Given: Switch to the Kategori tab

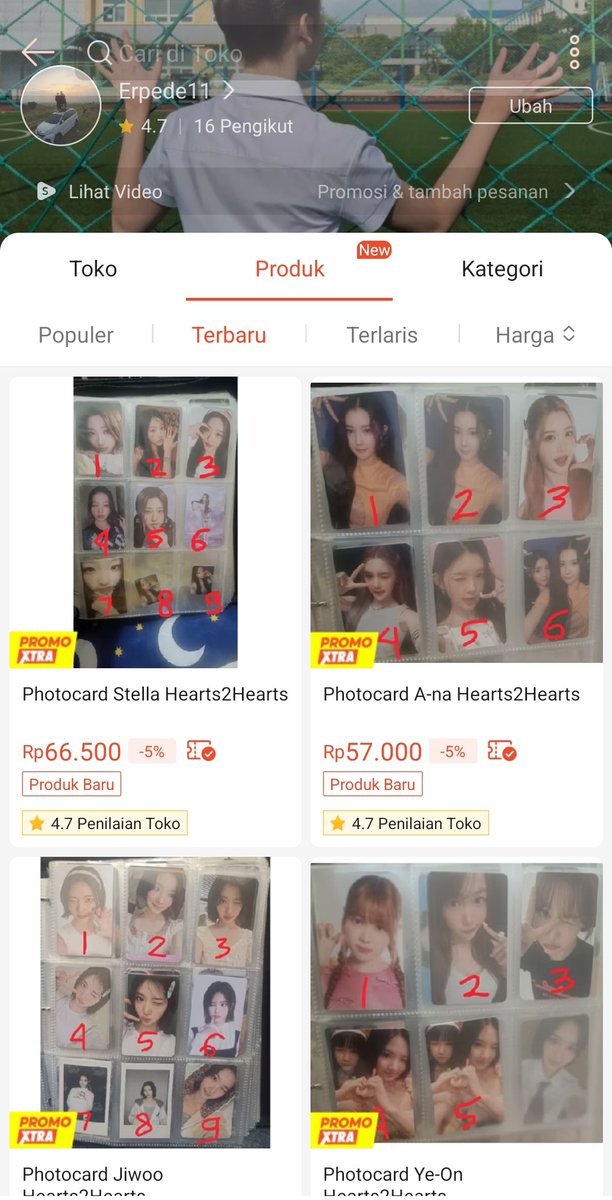Looking at the screenshot, I should (502, 269).
